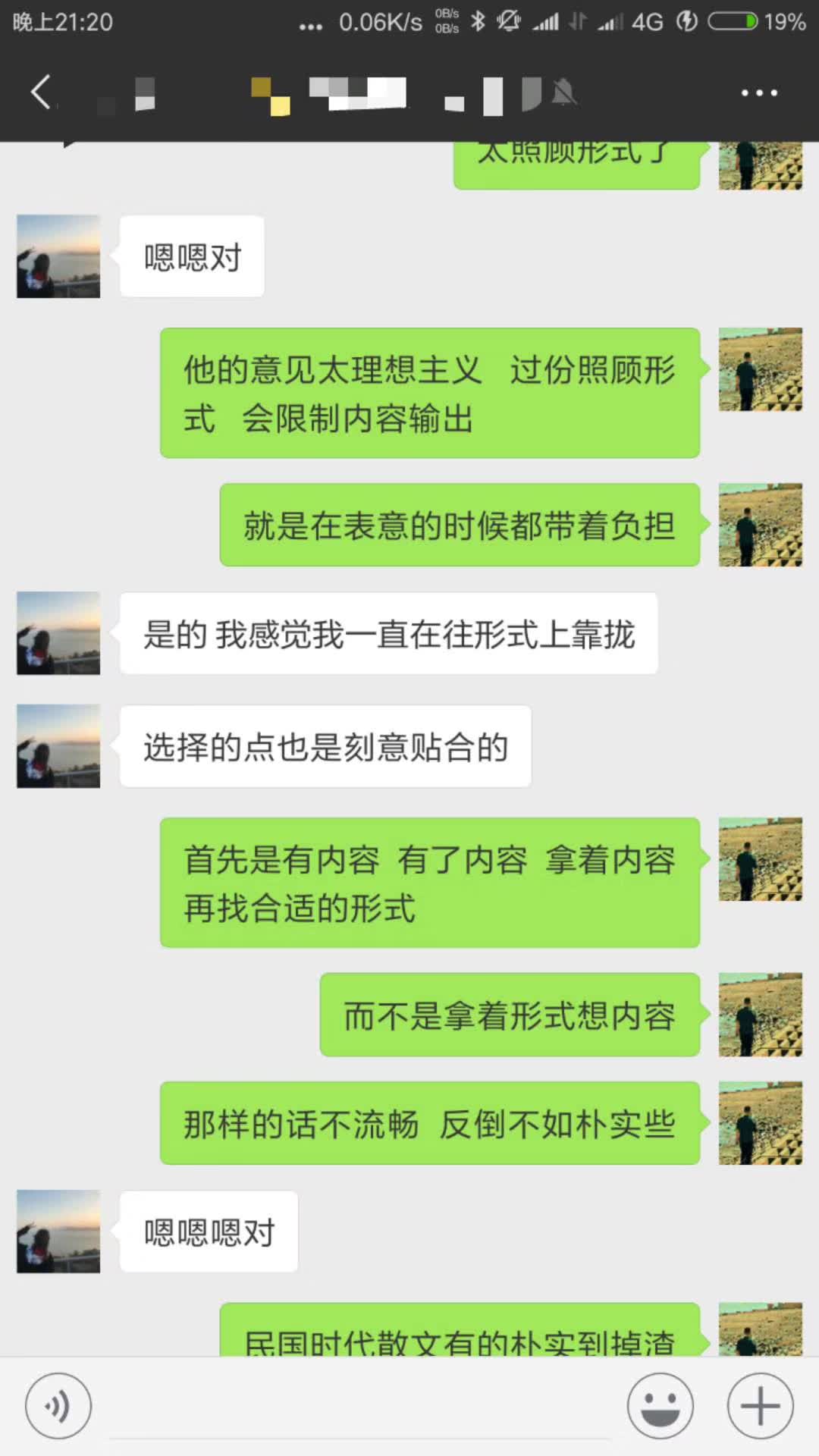Go back to the chat list
This screenshot has height=1456, width=819.
pyautogui.click(x=42, y=93)
